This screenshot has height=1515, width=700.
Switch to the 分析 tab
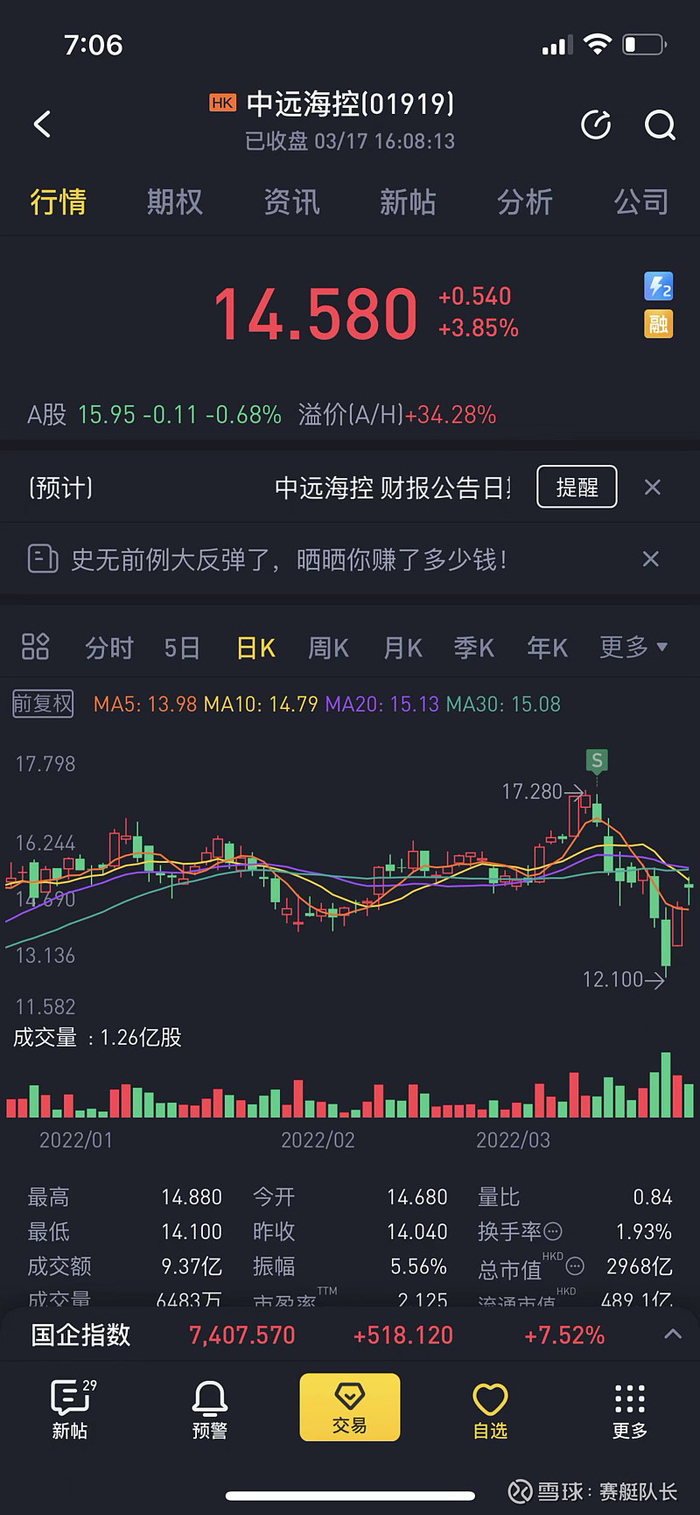click(524, 202)
